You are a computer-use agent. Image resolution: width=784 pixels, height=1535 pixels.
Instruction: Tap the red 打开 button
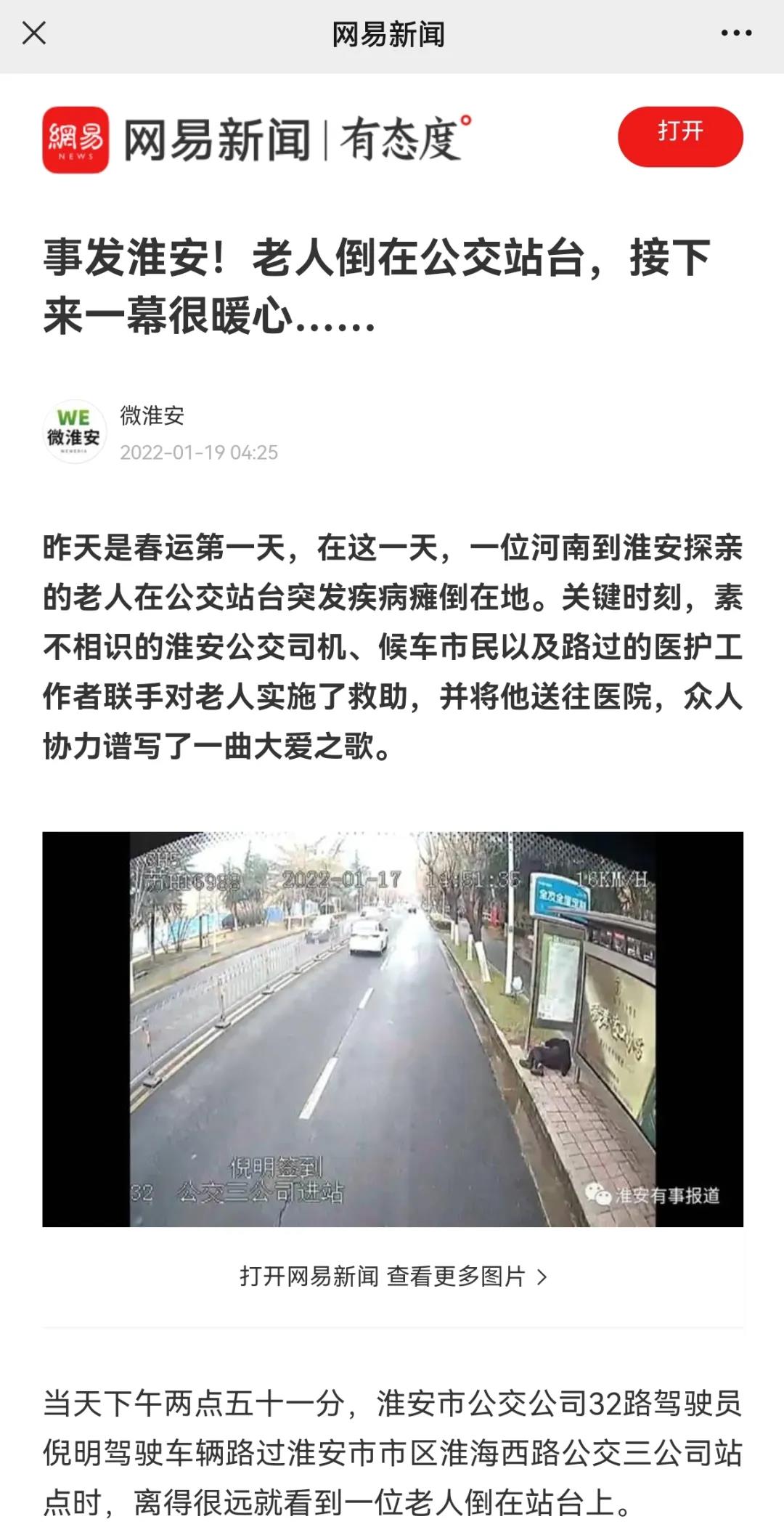click(680, 136)
